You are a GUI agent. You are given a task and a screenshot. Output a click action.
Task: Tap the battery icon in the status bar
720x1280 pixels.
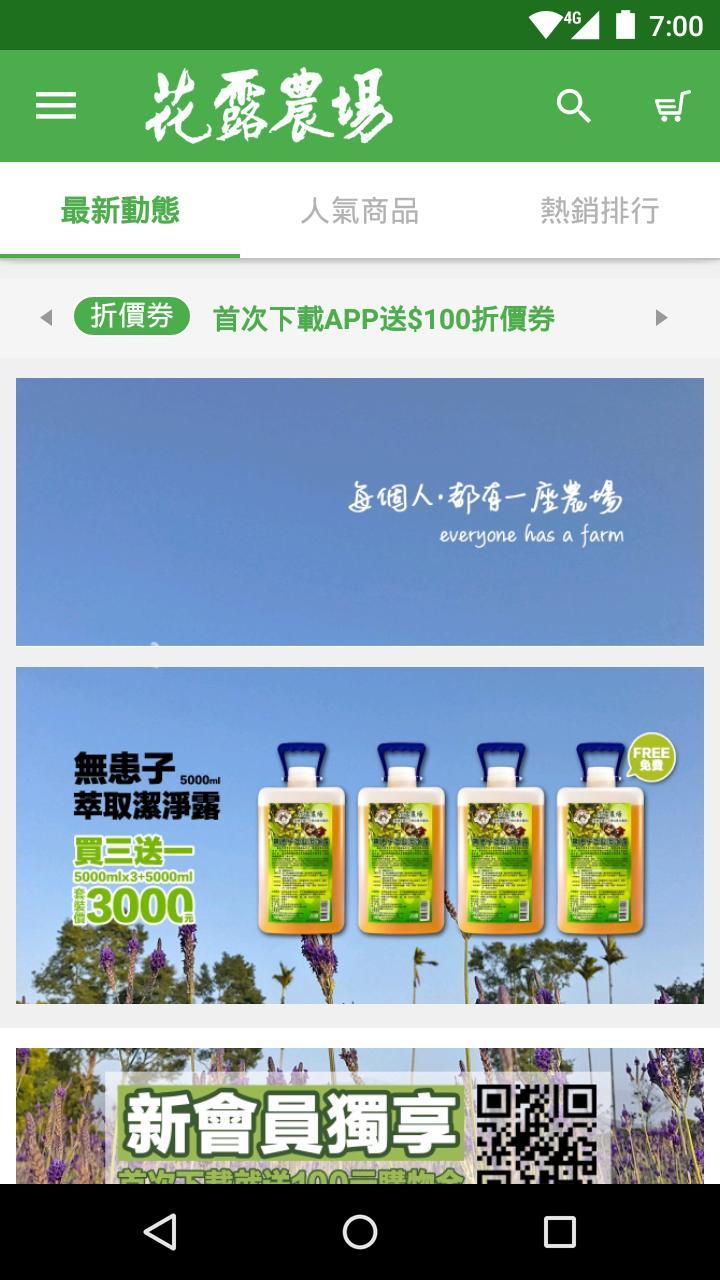(x=625, y=22)
